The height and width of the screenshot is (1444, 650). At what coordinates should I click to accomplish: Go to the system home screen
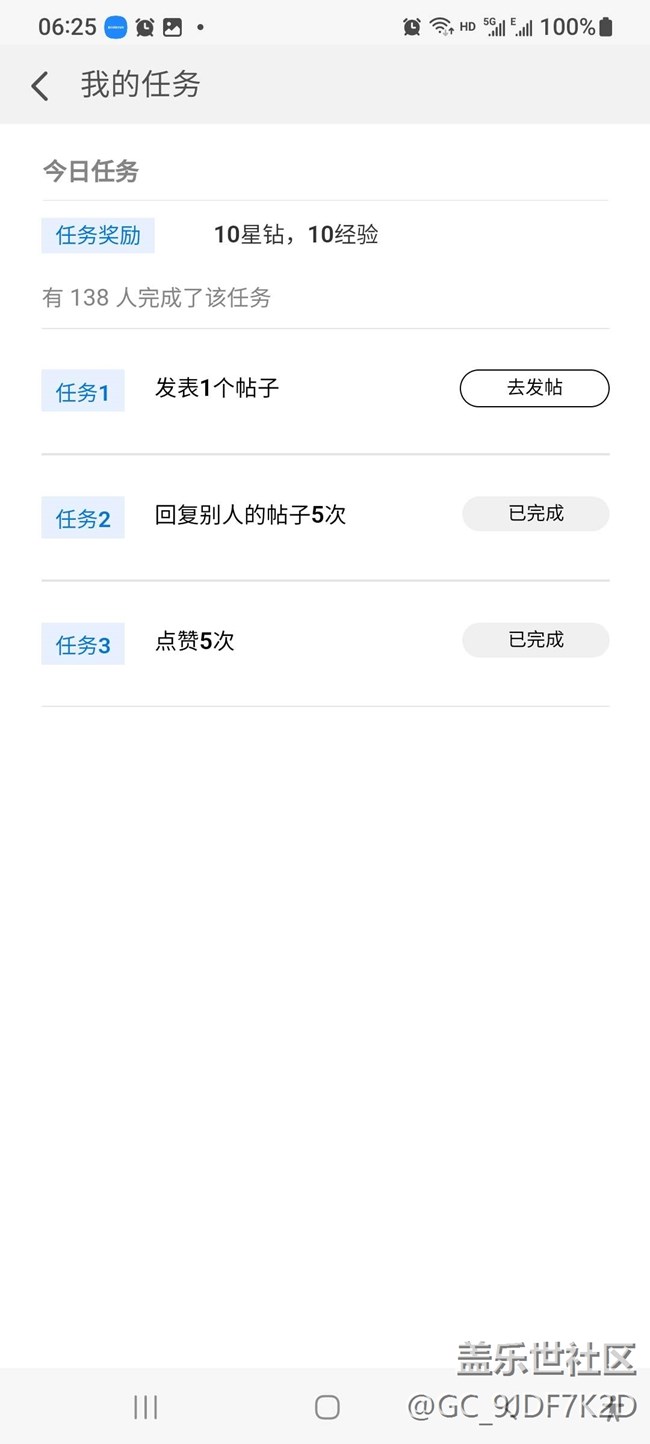tap(327, 1407)
